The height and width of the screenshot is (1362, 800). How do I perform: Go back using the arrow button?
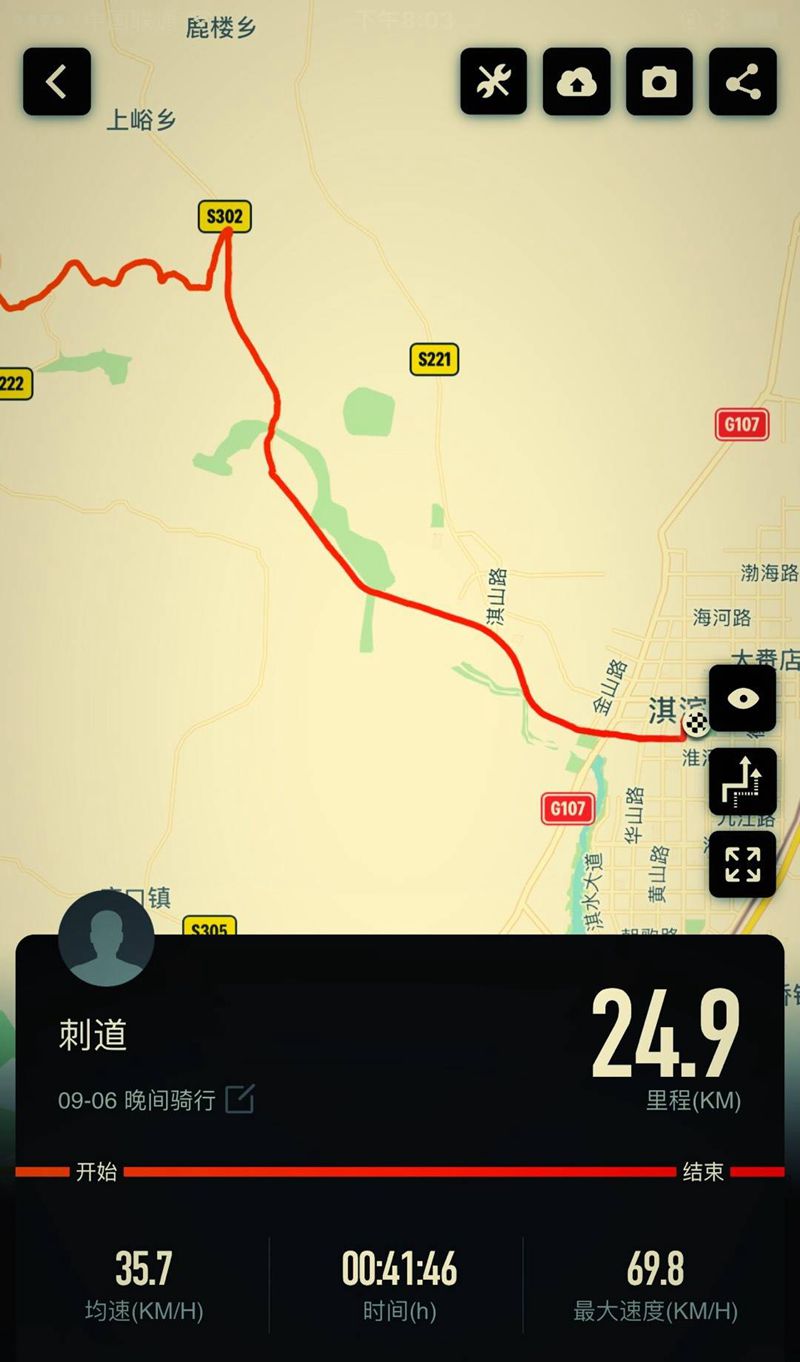57,82
